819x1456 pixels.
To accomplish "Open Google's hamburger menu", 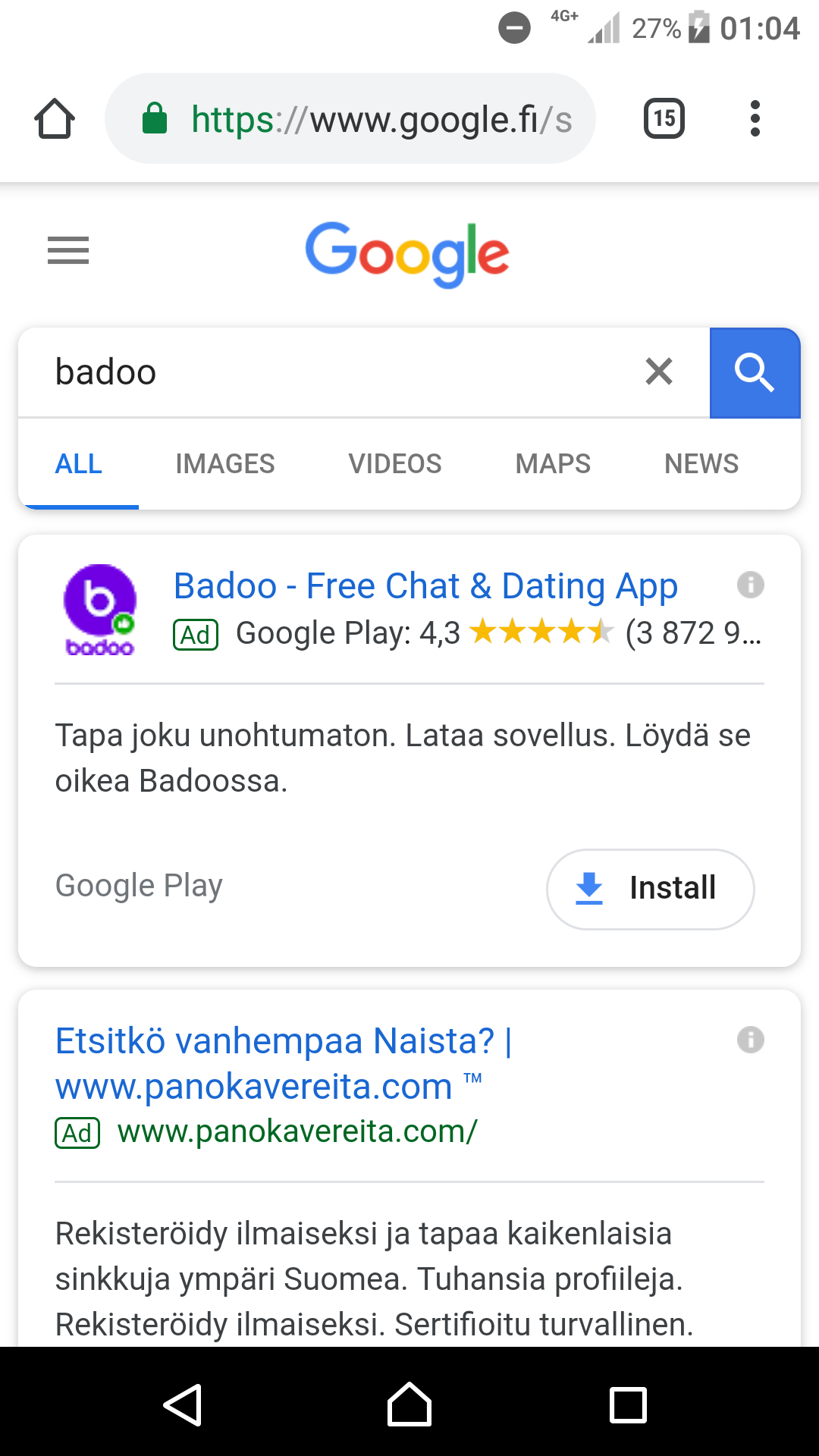I will click(68, 250).
